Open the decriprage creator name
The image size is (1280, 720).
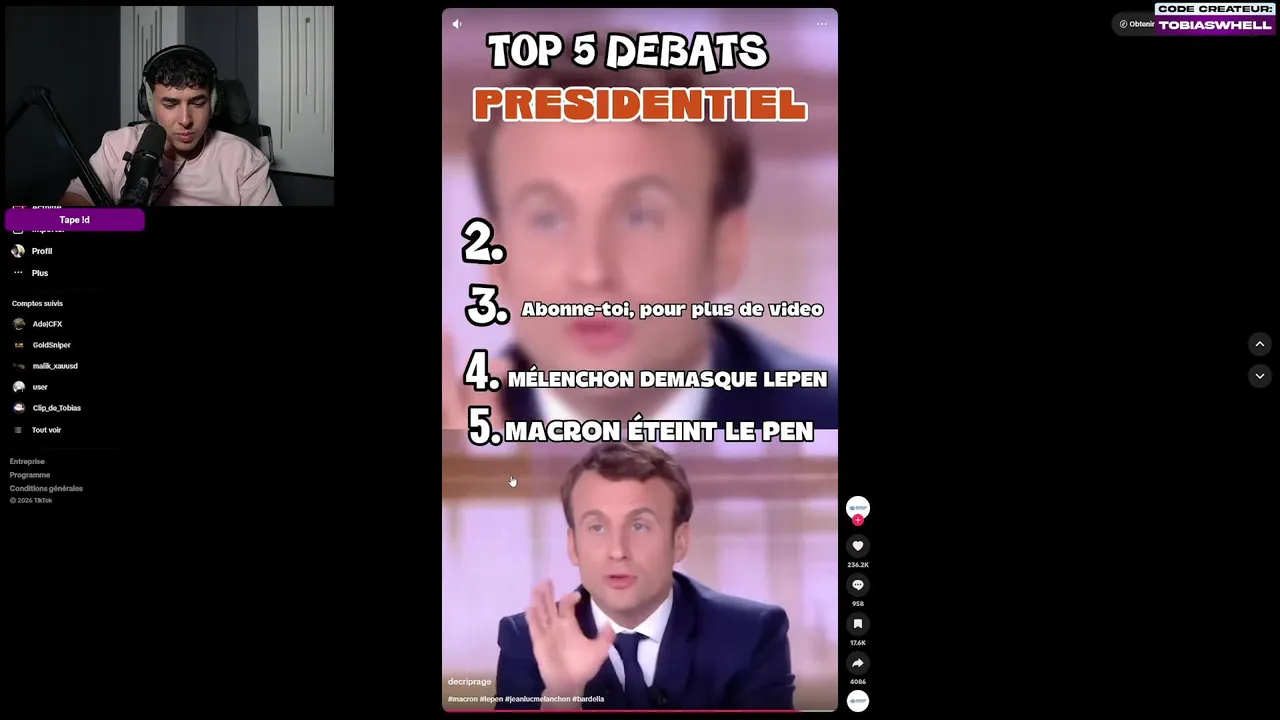coord(469,682)
